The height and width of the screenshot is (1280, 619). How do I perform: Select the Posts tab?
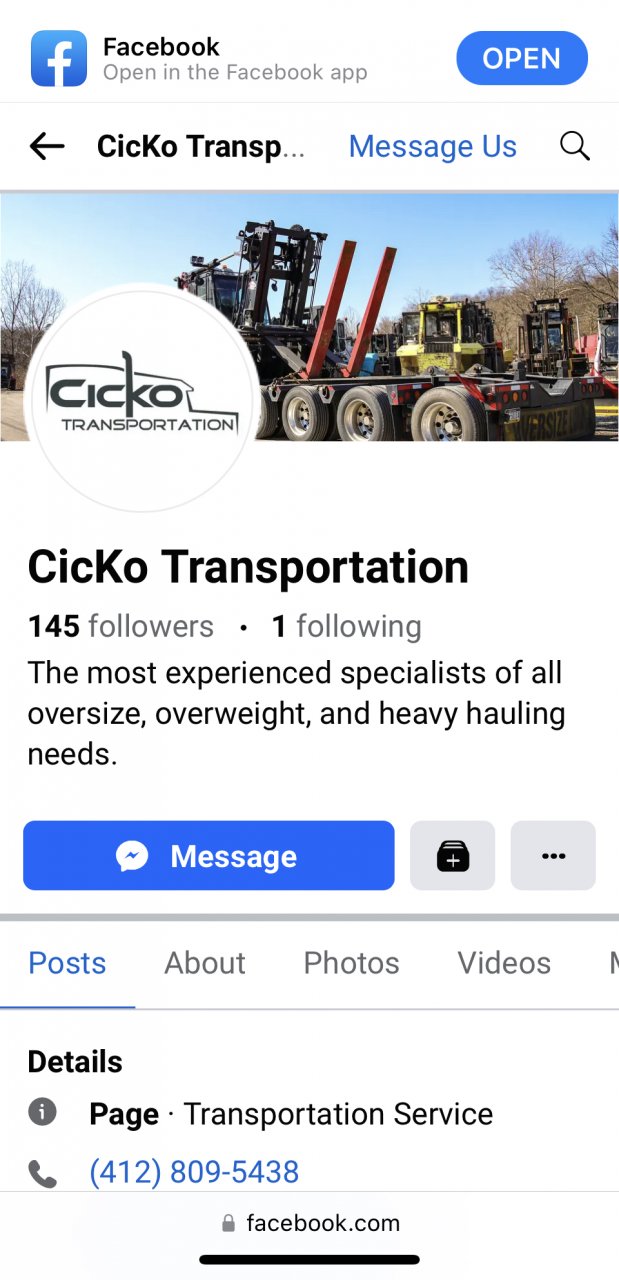[x=67, y=963]
